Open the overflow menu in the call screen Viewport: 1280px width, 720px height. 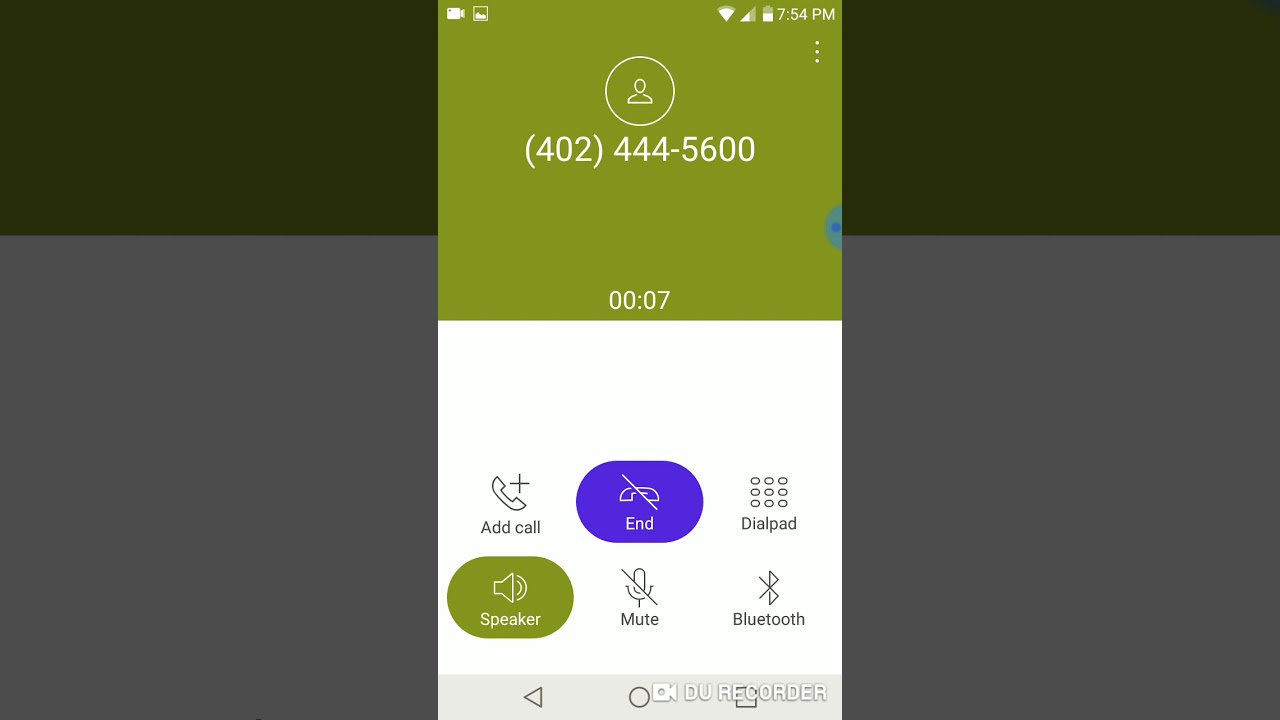point(817,52)
